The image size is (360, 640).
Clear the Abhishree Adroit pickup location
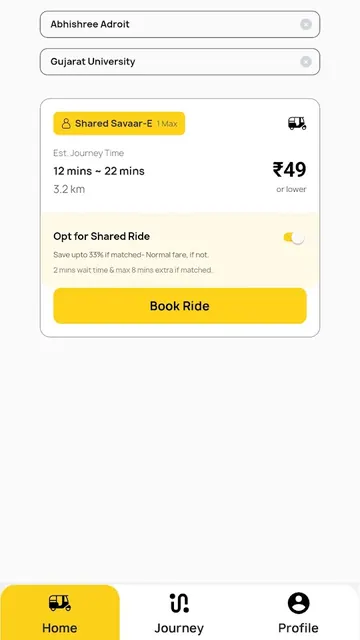(306, 24)
